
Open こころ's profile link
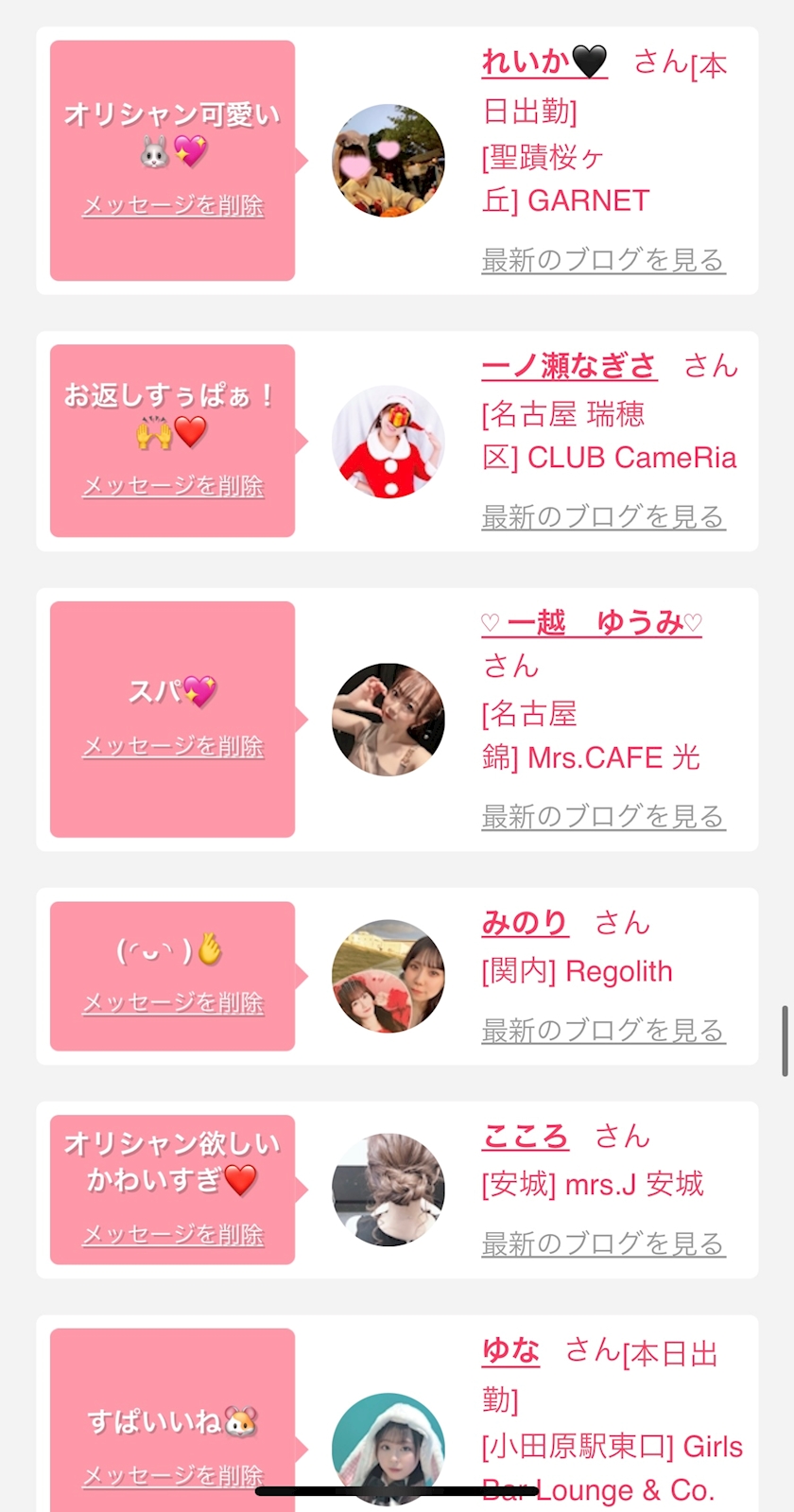[x=525, y=1136]
